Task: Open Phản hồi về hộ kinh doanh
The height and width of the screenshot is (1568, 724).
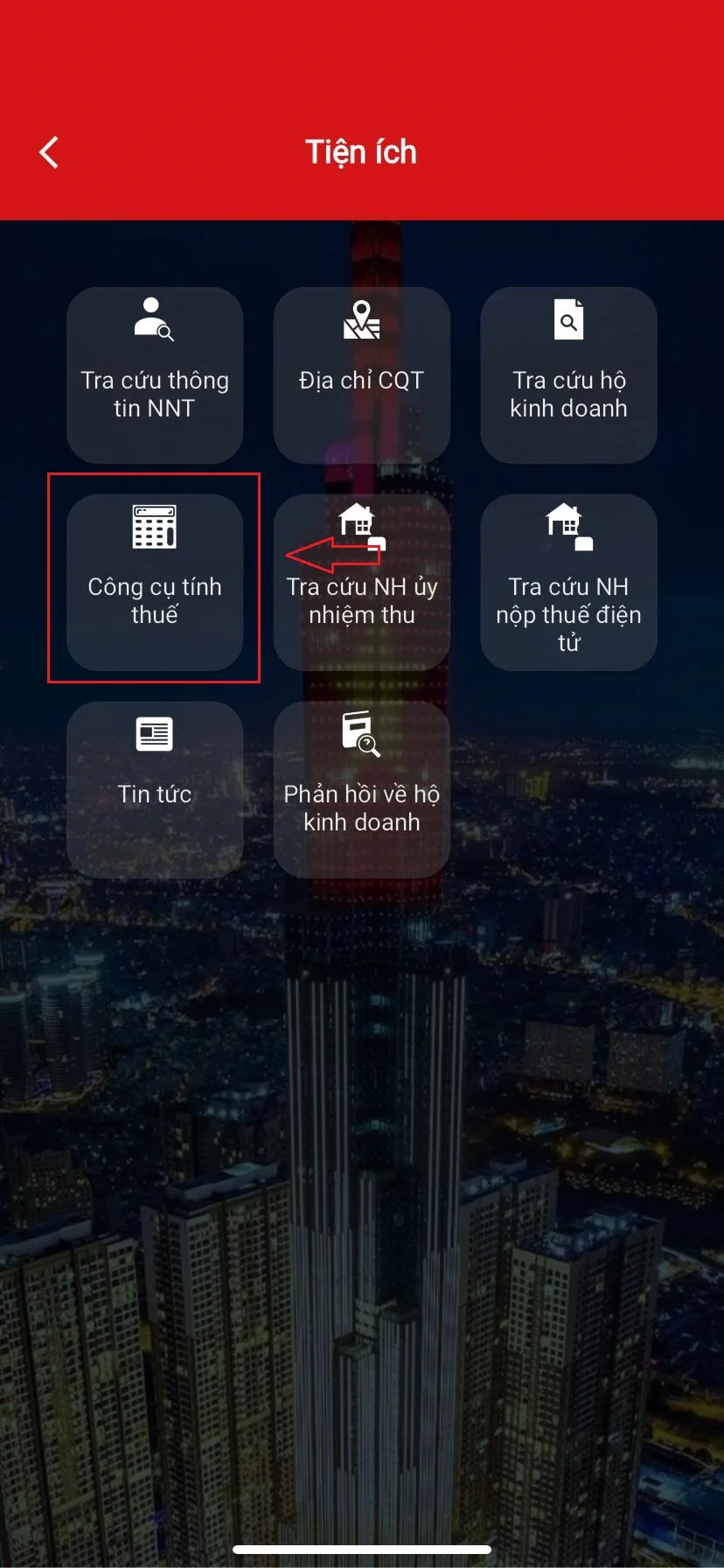Action: [361, 789]
